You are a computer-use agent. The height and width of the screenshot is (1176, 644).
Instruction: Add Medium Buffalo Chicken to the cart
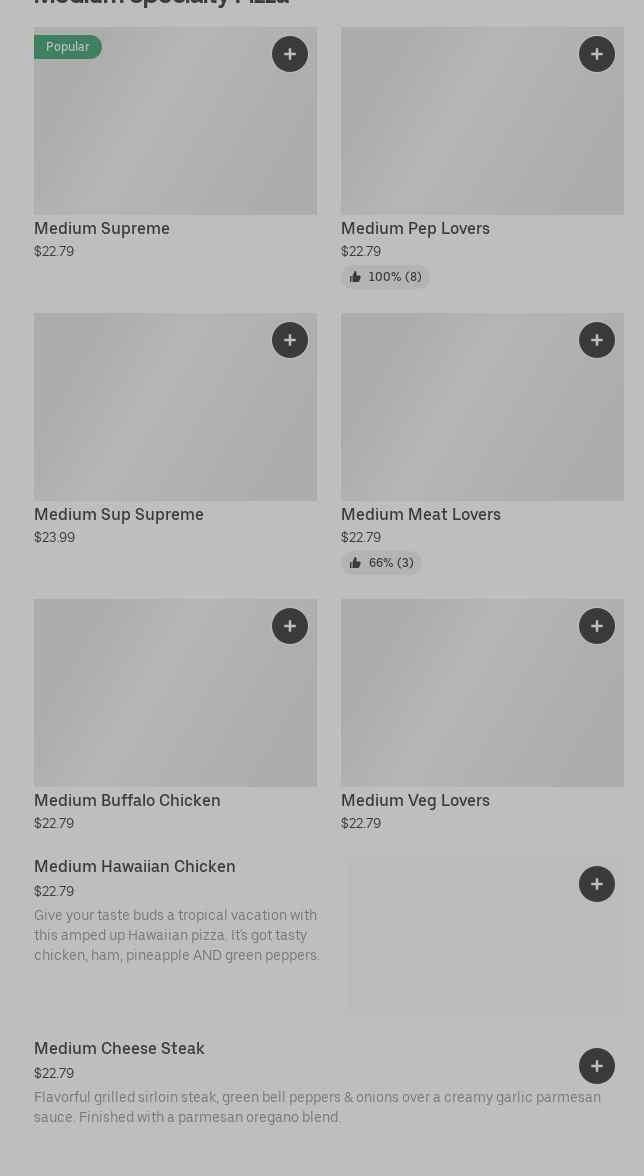pyautogui.click(x=290, y=626)
